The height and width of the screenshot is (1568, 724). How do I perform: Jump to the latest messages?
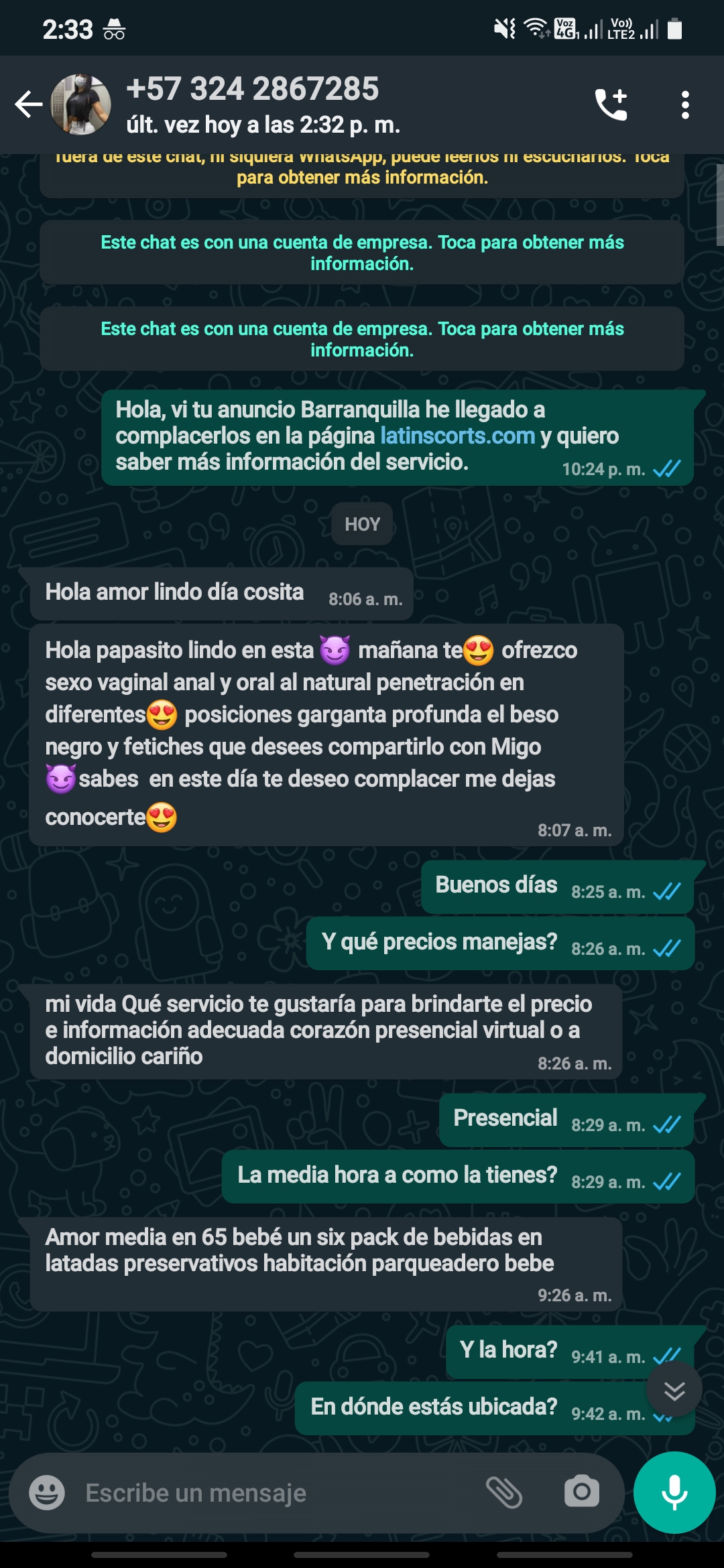click(674, 1390)
